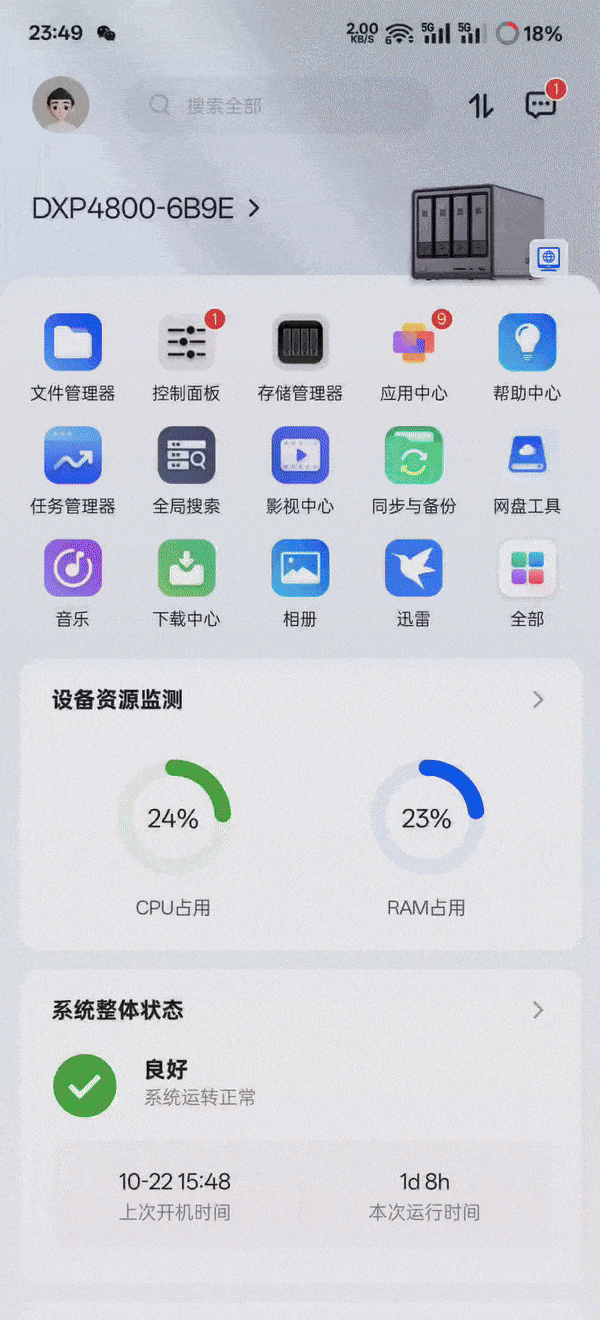Open 网盘工具
This screenshot has width=600, height=1320.
(527, 456)
